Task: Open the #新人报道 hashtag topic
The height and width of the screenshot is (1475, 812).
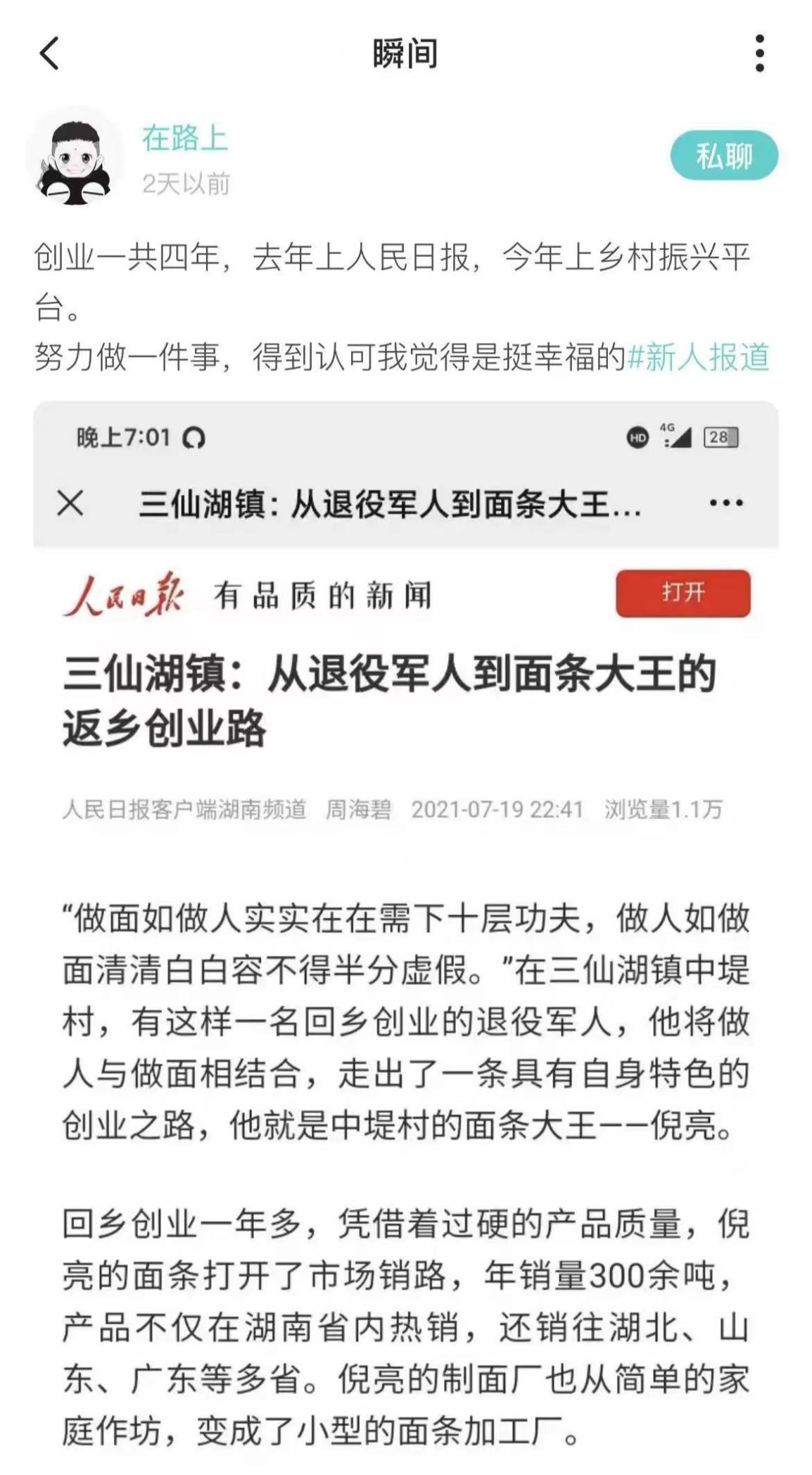Action: pyautogui.click(x=698, y=358)
